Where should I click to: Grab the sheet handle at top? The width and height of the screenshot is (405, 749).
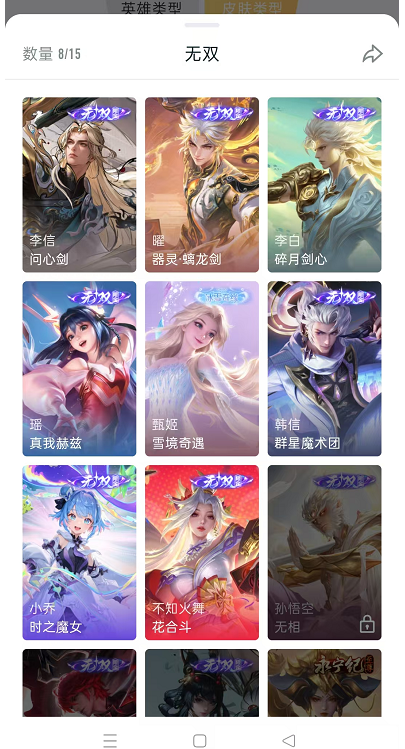tap(202, 25)
